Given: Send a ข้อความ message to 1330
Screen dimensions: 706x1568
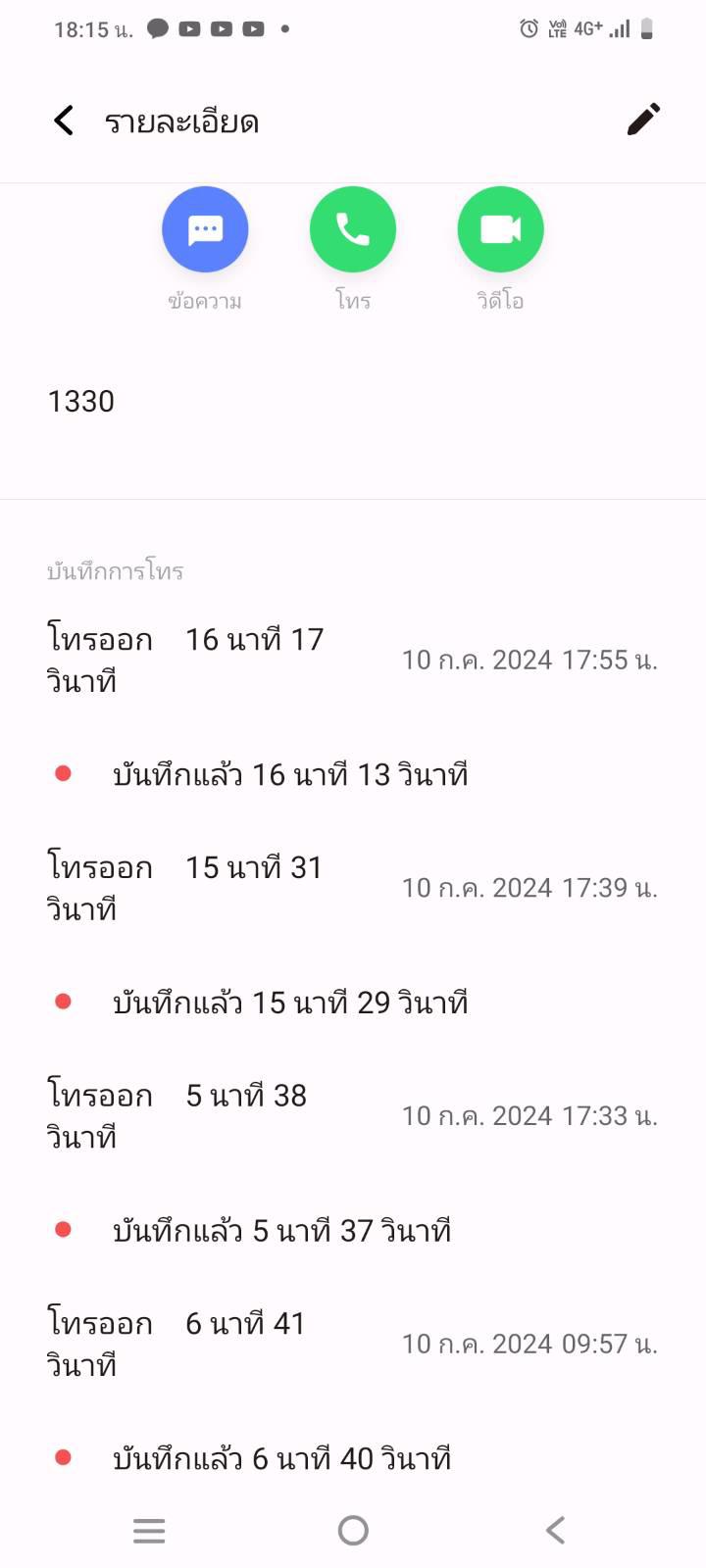Looking at the screenshot, I should point(205,230).
